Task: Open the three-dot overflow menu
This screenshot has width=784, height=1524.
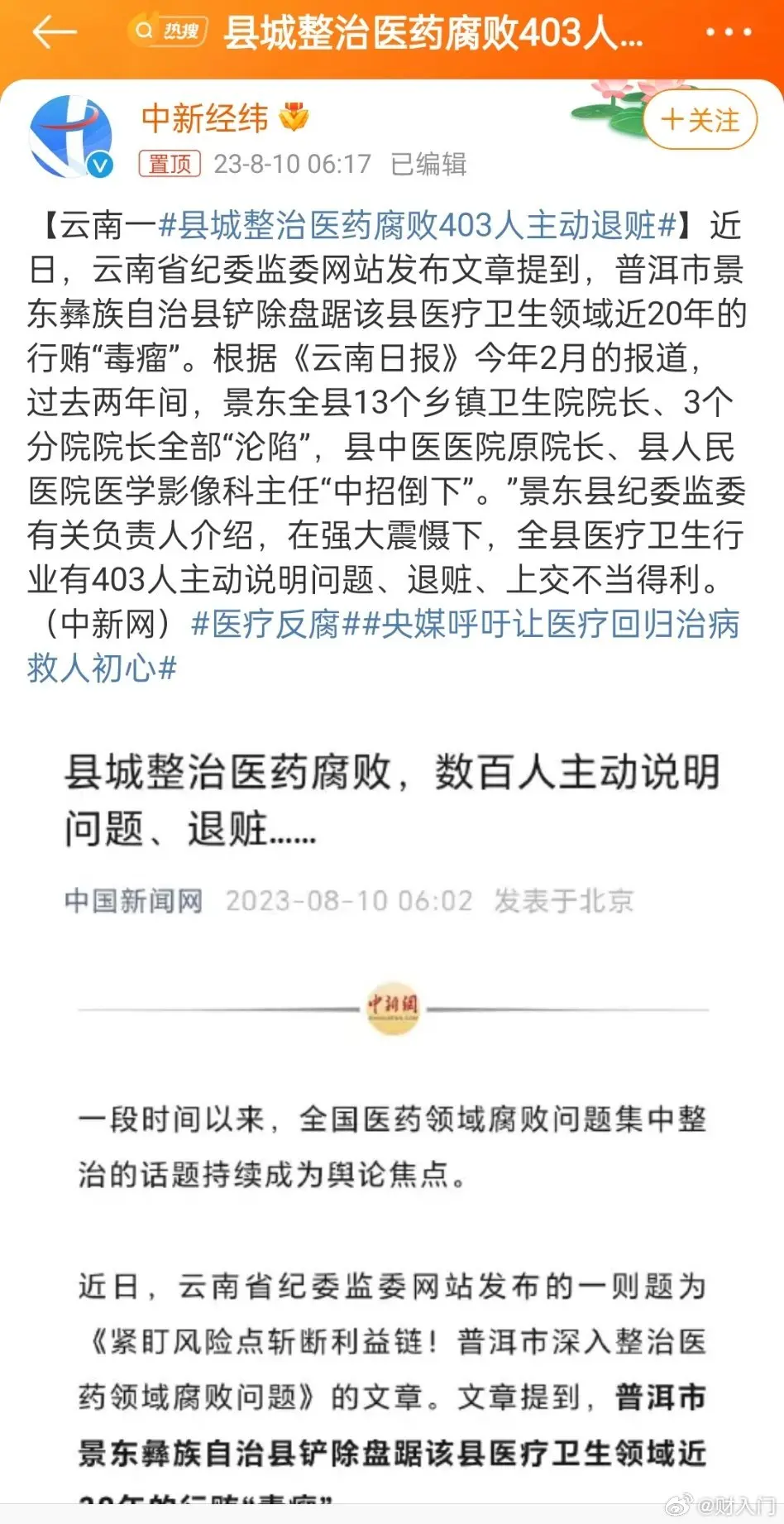Action: (728, 33)
